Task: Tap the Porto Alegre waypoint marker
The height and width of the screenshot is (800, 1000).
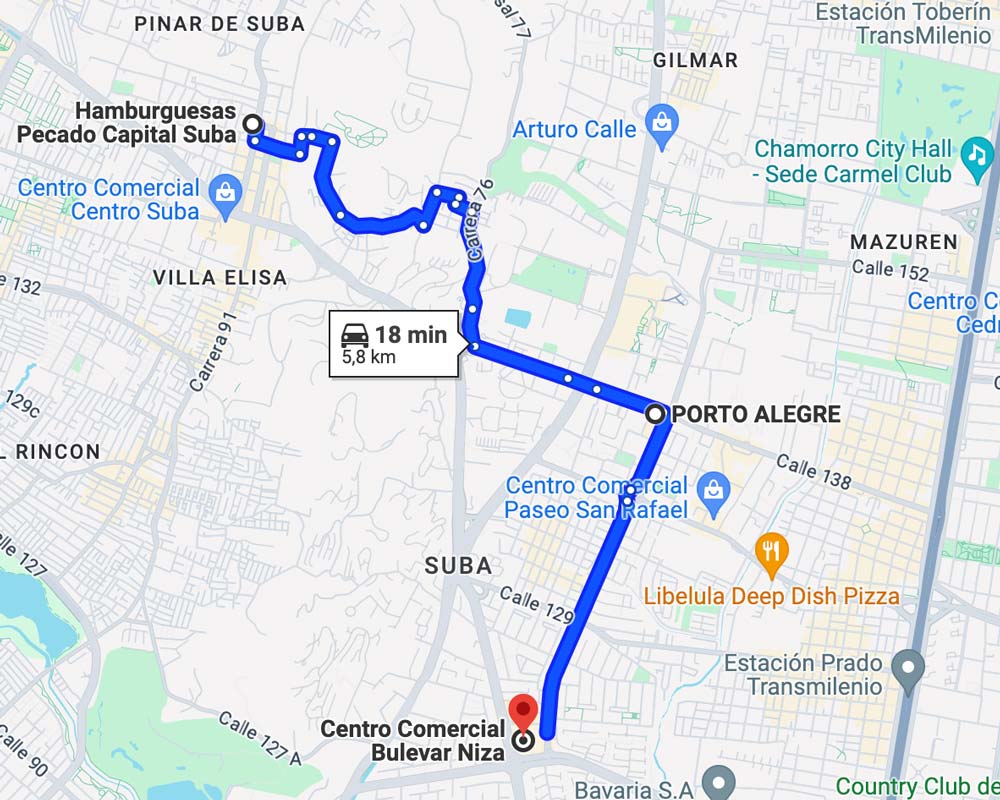Action: 656,413
